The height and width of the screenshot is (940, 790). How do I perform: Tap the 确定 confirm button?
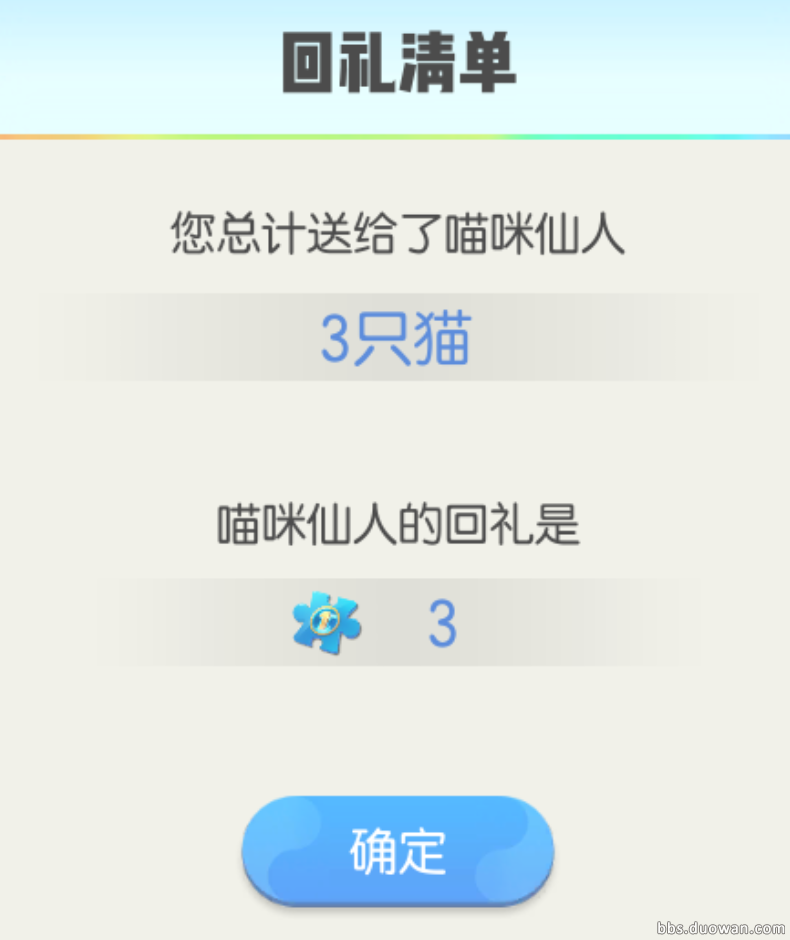(397, 851)
